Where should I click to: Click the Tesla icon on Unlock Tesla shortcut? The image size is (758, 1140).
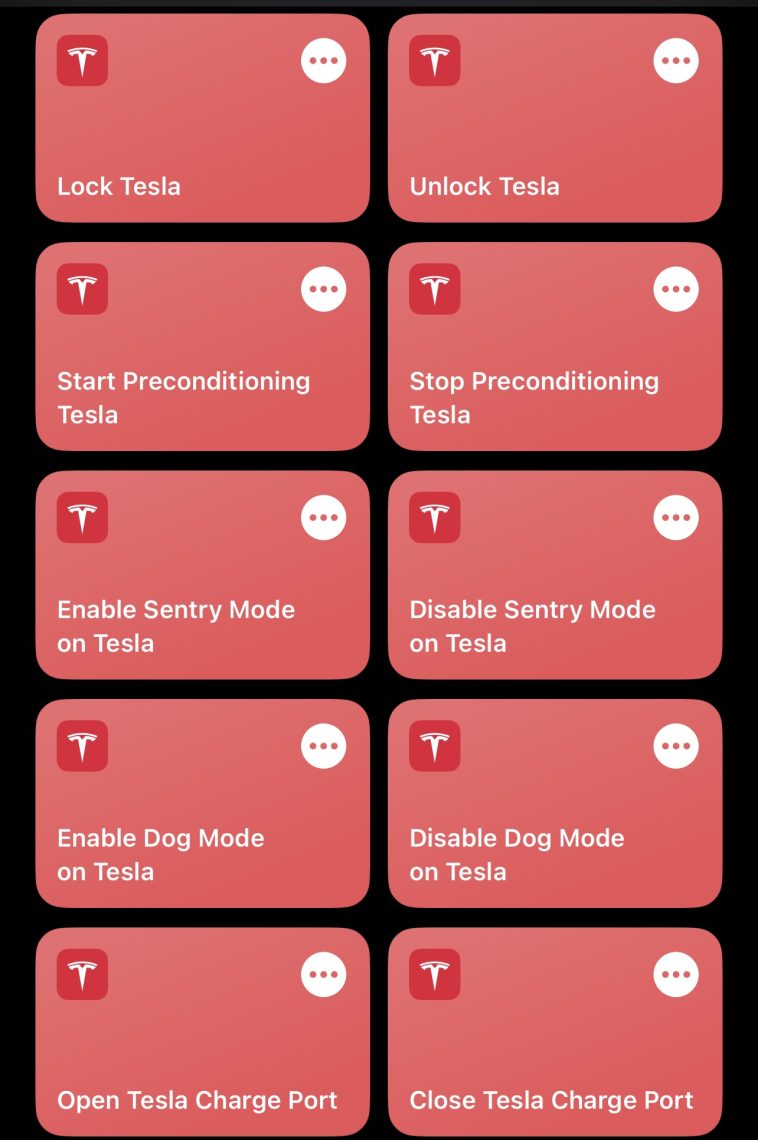coord(434,60)
